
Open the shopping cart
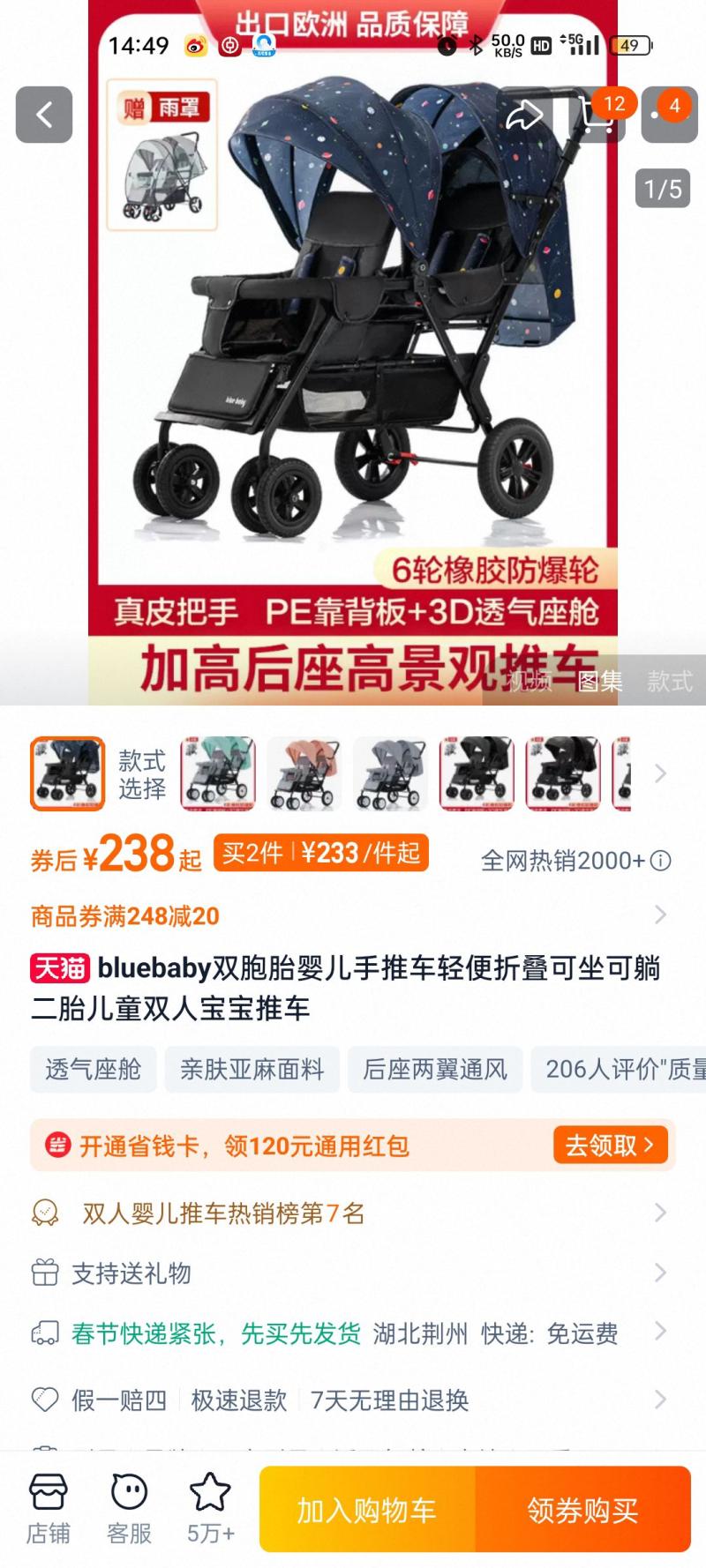coord(597,115)
